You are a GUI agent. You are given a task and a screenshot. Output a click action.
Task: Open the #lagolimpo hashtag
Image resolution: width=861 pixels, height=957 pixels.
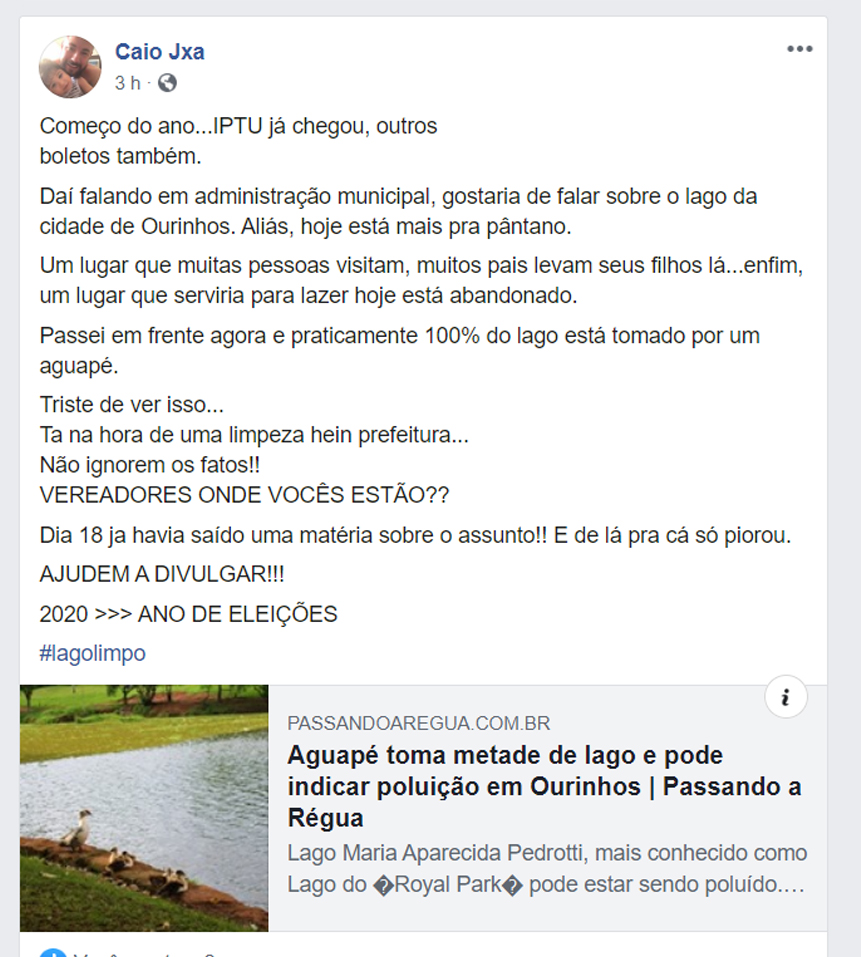coord(92,653)
